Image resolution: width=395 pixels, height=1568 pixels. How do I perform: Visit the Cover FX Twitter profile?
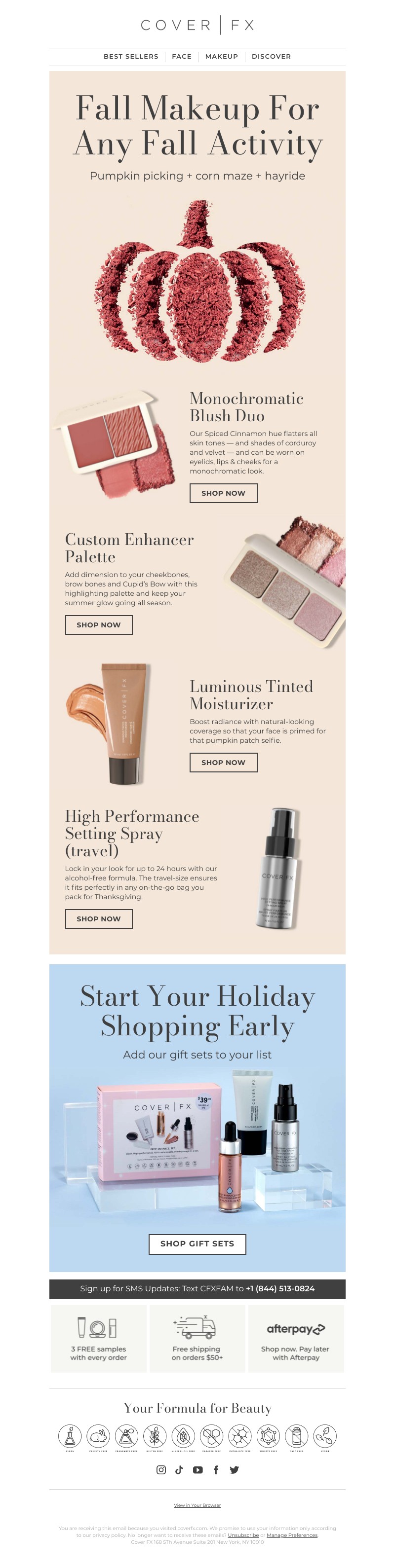(234, 1469)
